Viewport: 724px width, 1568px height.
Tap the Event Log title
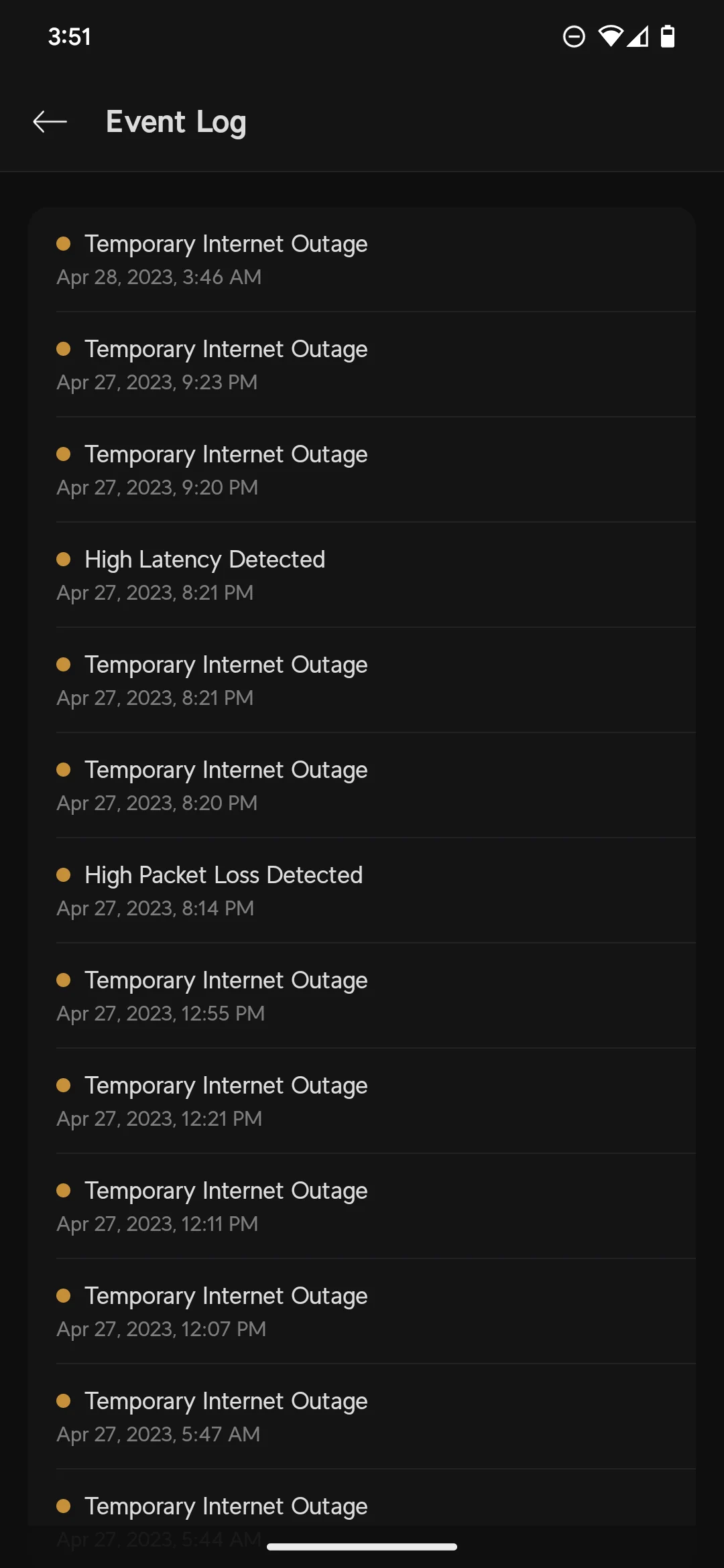pos(176,121)
